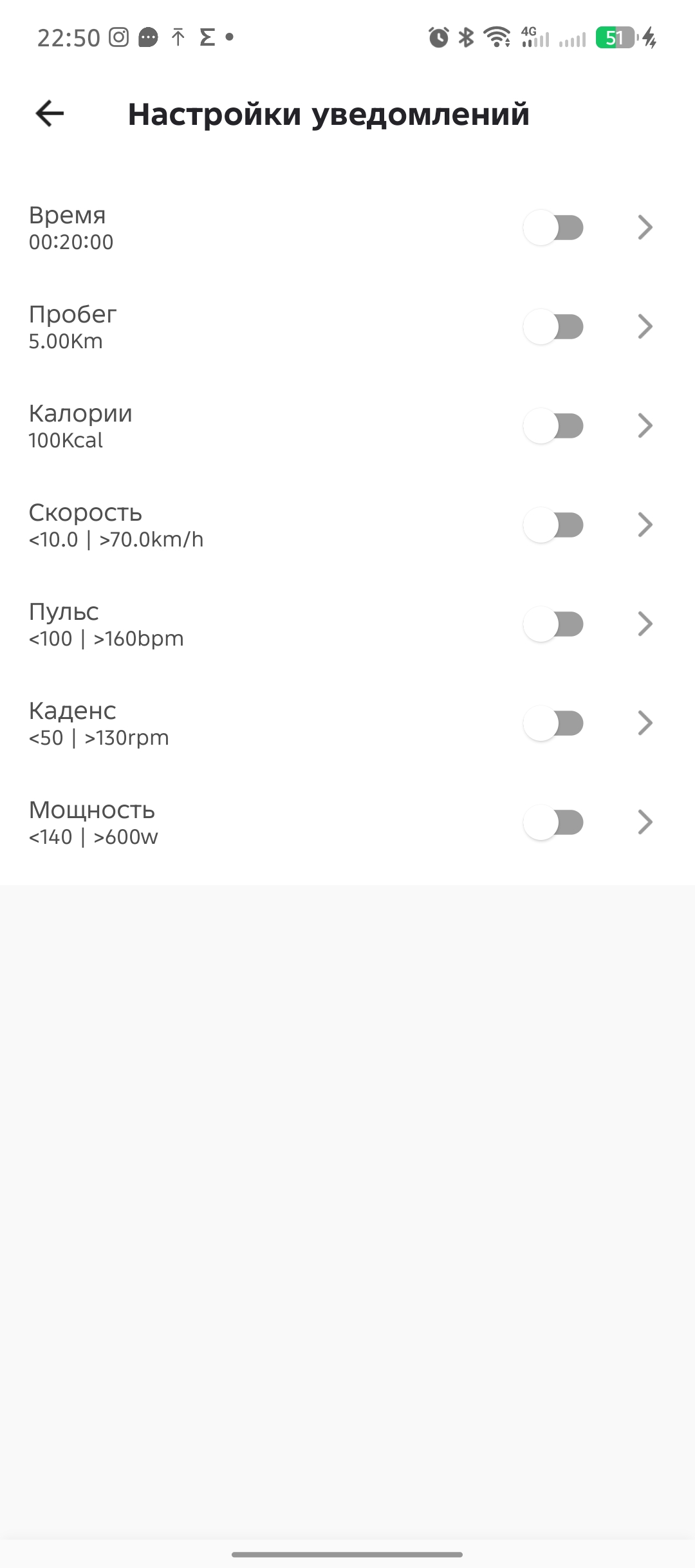Open Пульс limits via its chevron
This screenshot has width=695, height=1568.
645,624
